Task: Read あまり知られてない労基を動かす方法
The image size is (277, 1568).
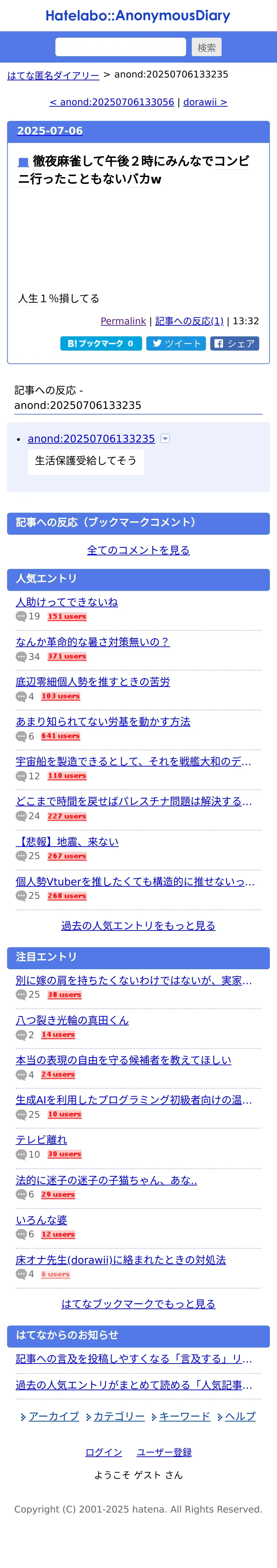Action: coord(103,721)
